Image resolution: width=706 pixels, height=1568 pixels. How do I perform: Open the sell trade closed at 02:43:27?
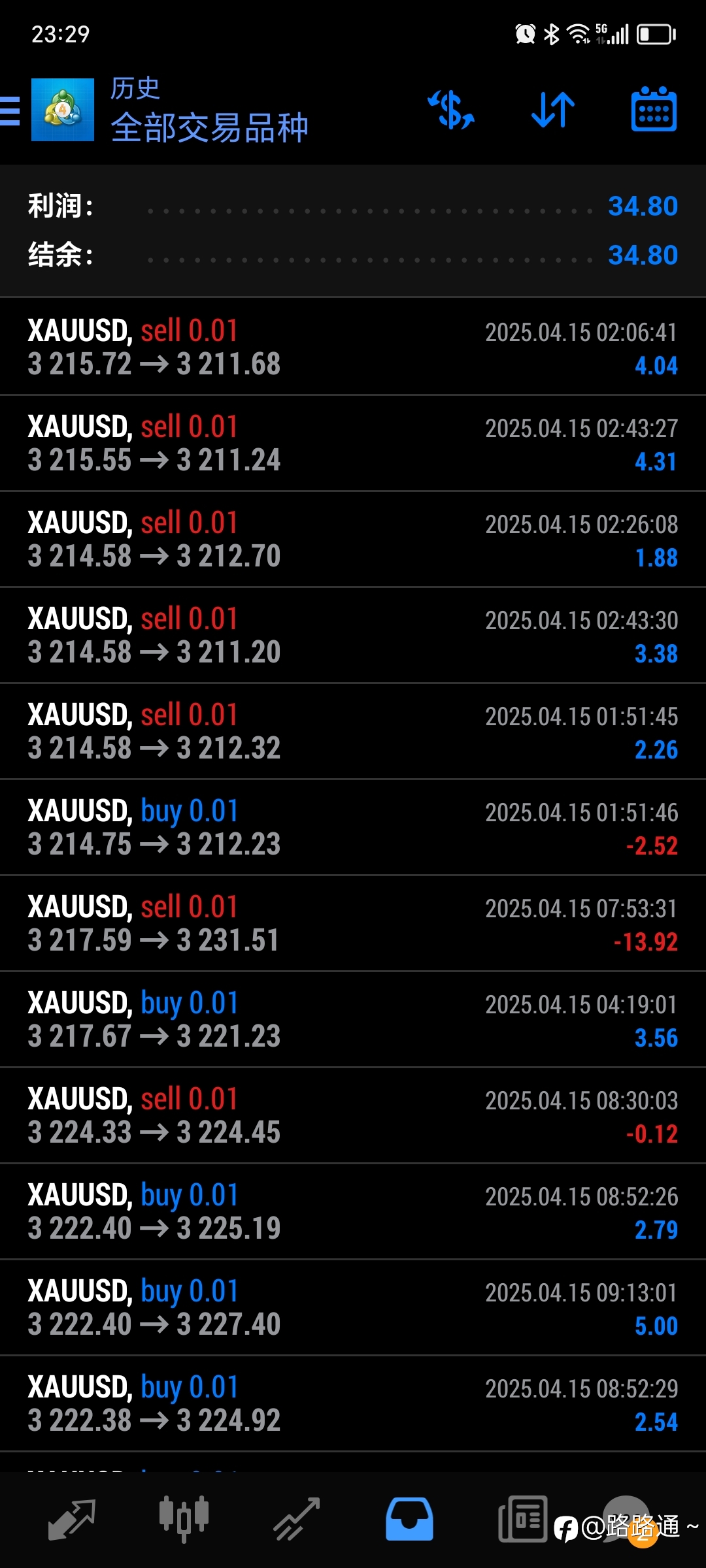point(353,443)
